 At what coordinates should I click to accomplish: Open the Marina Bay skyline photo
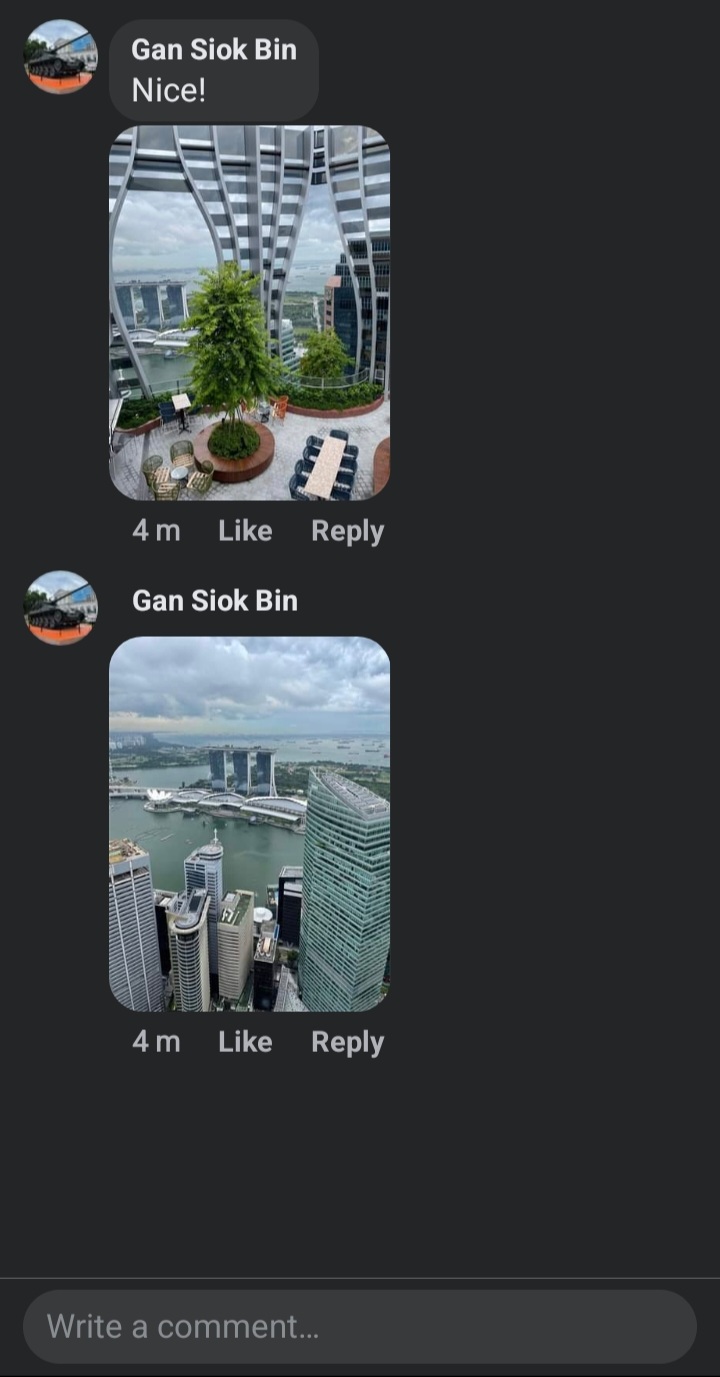point(249,824)
